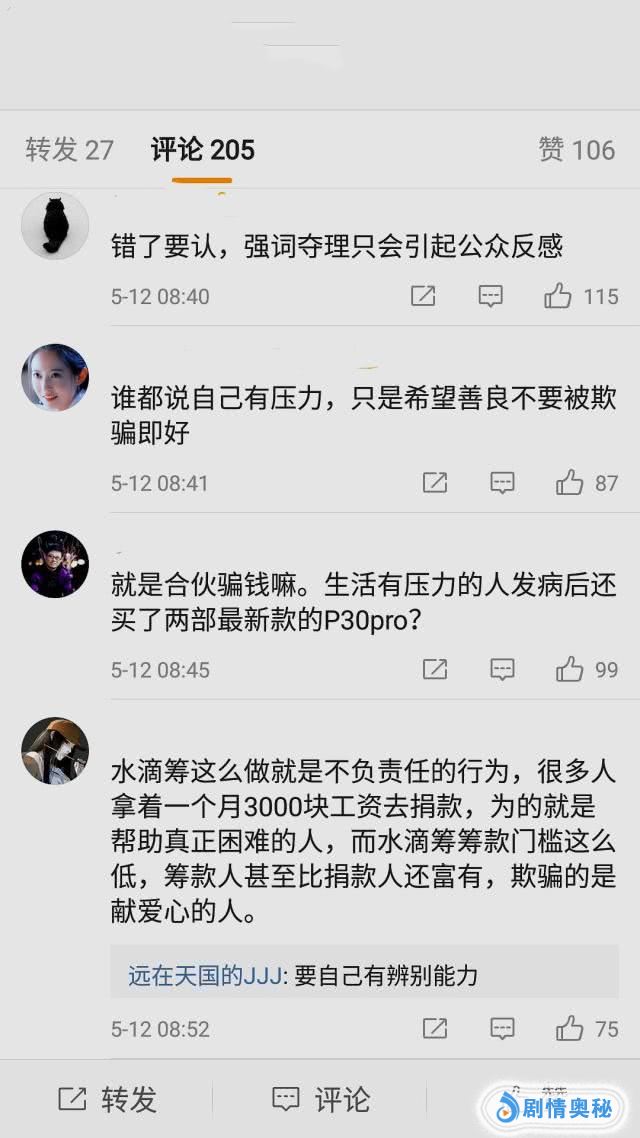Repost the comment starting with 错了要认
This screenshot has height=1138, width=640.
423,296
